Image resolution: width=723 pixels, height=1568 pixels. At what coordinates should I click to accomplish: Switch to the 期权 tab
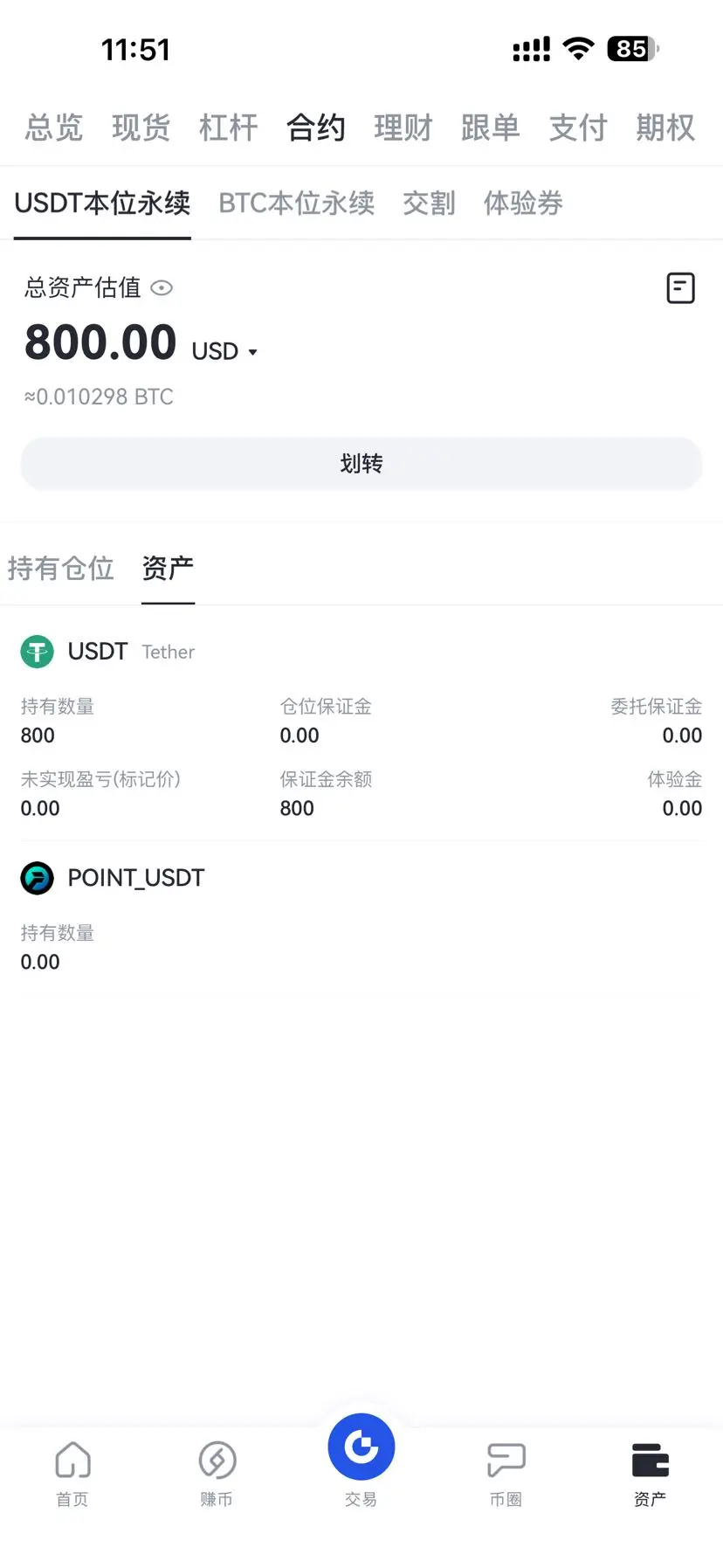point(665,128)
